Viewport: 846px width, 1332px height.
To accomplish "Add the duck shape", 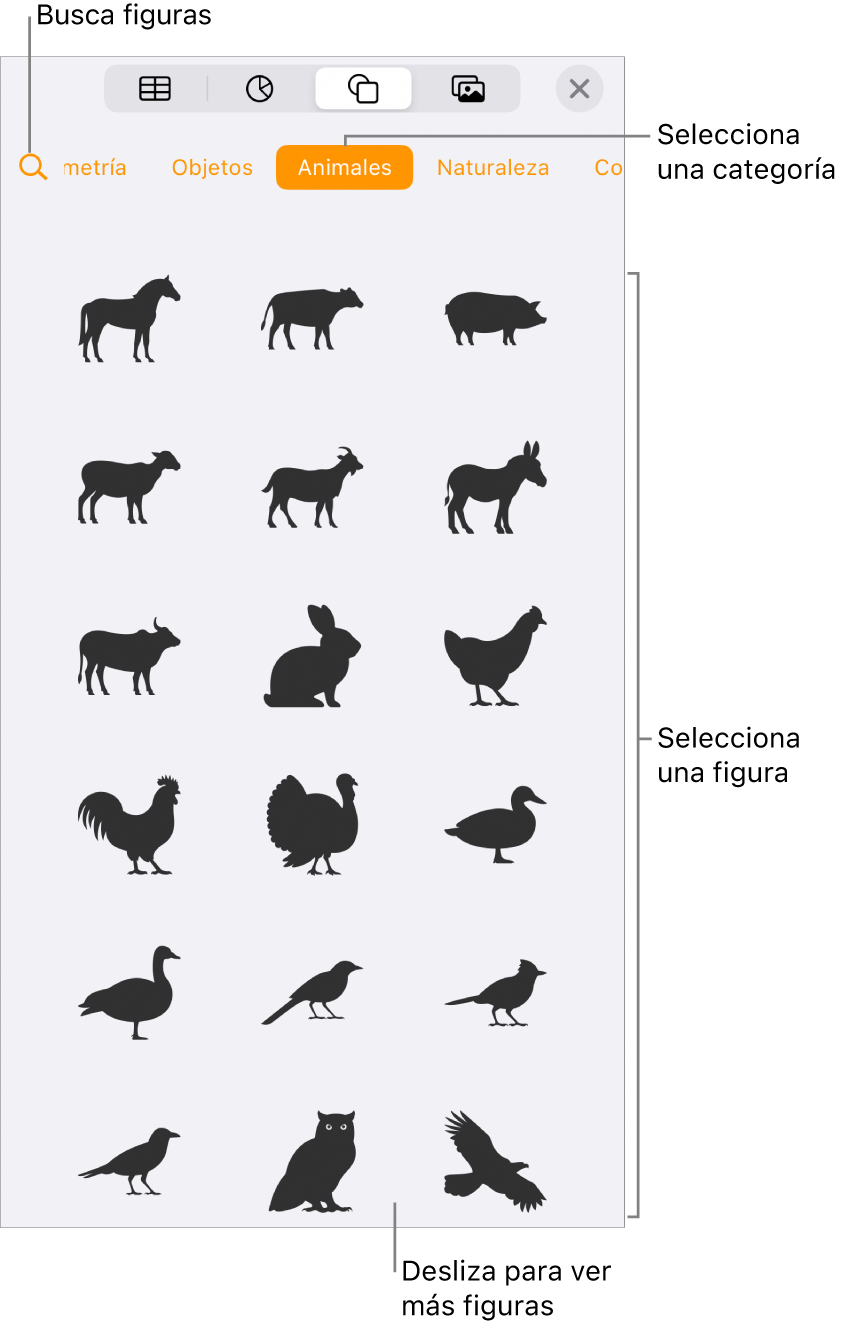I will [495, 824].
